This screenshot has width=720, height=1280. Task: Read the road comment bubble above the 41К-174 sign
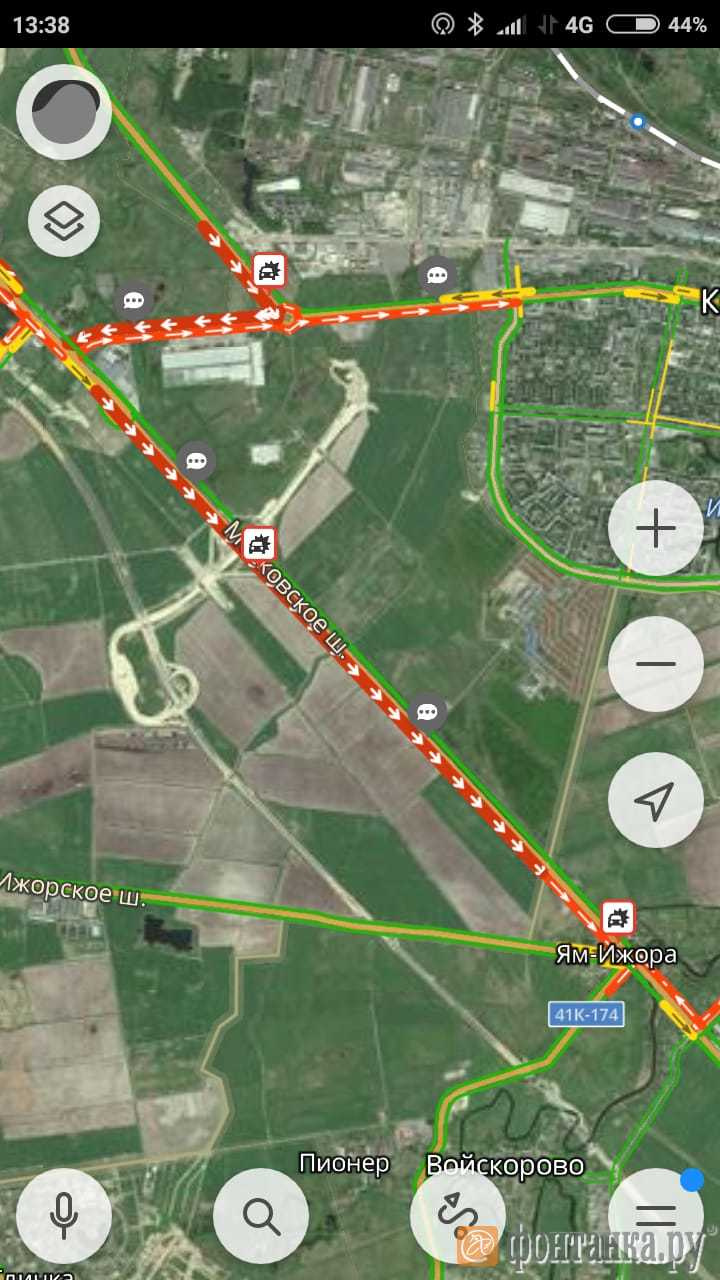tap(428, 712)
